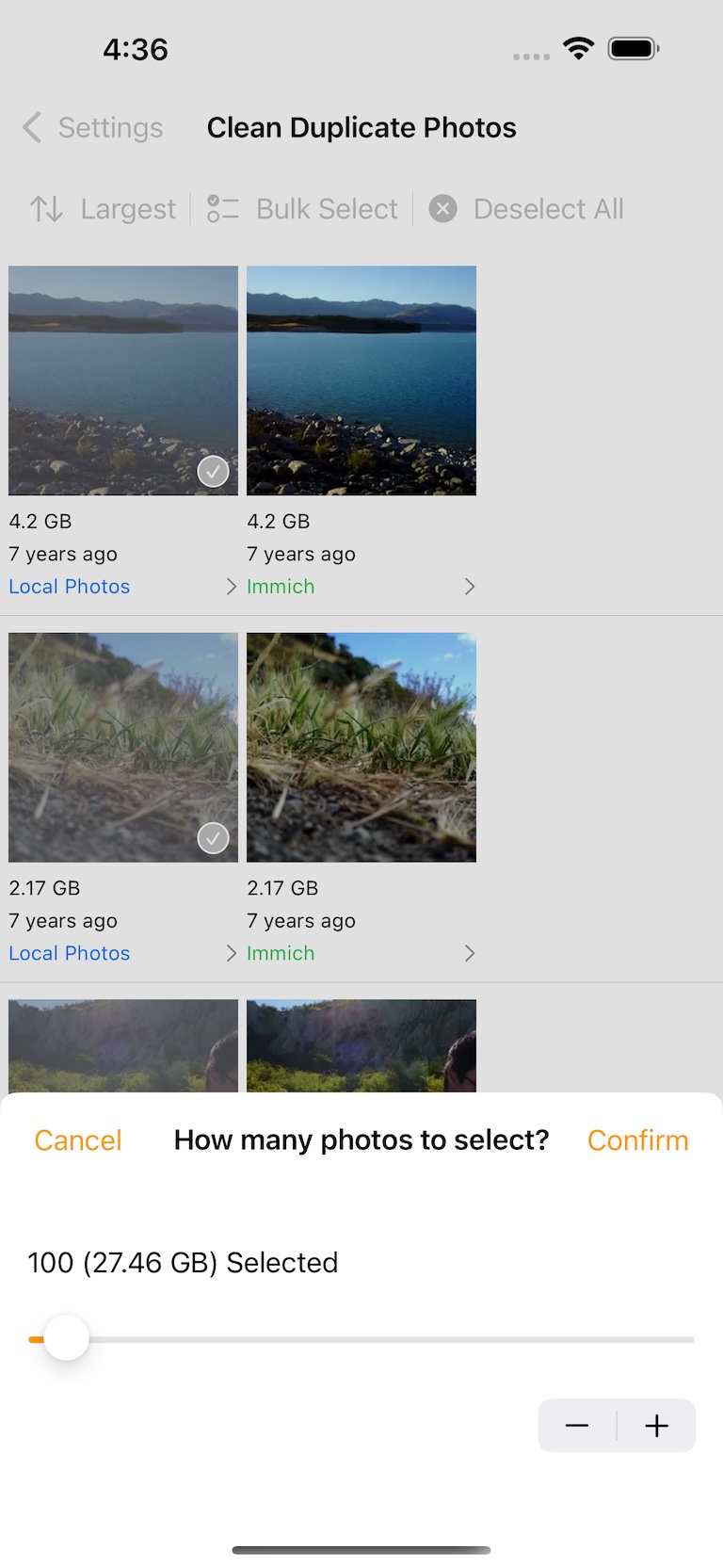Tap the battery indicator in status bar
This screenshot has width=723, height=1568.
(633, 47)
